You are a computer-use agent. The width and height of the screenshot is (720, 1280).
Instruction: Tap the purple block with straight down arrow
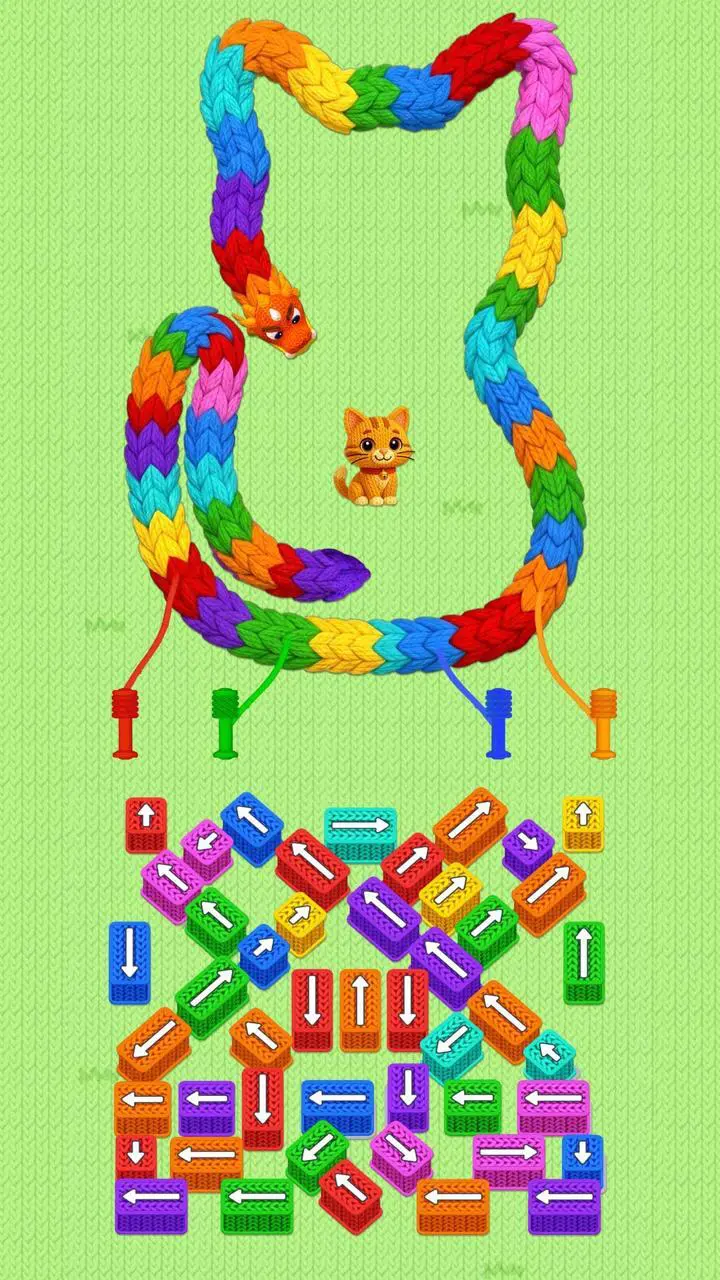click(408, 1095)
